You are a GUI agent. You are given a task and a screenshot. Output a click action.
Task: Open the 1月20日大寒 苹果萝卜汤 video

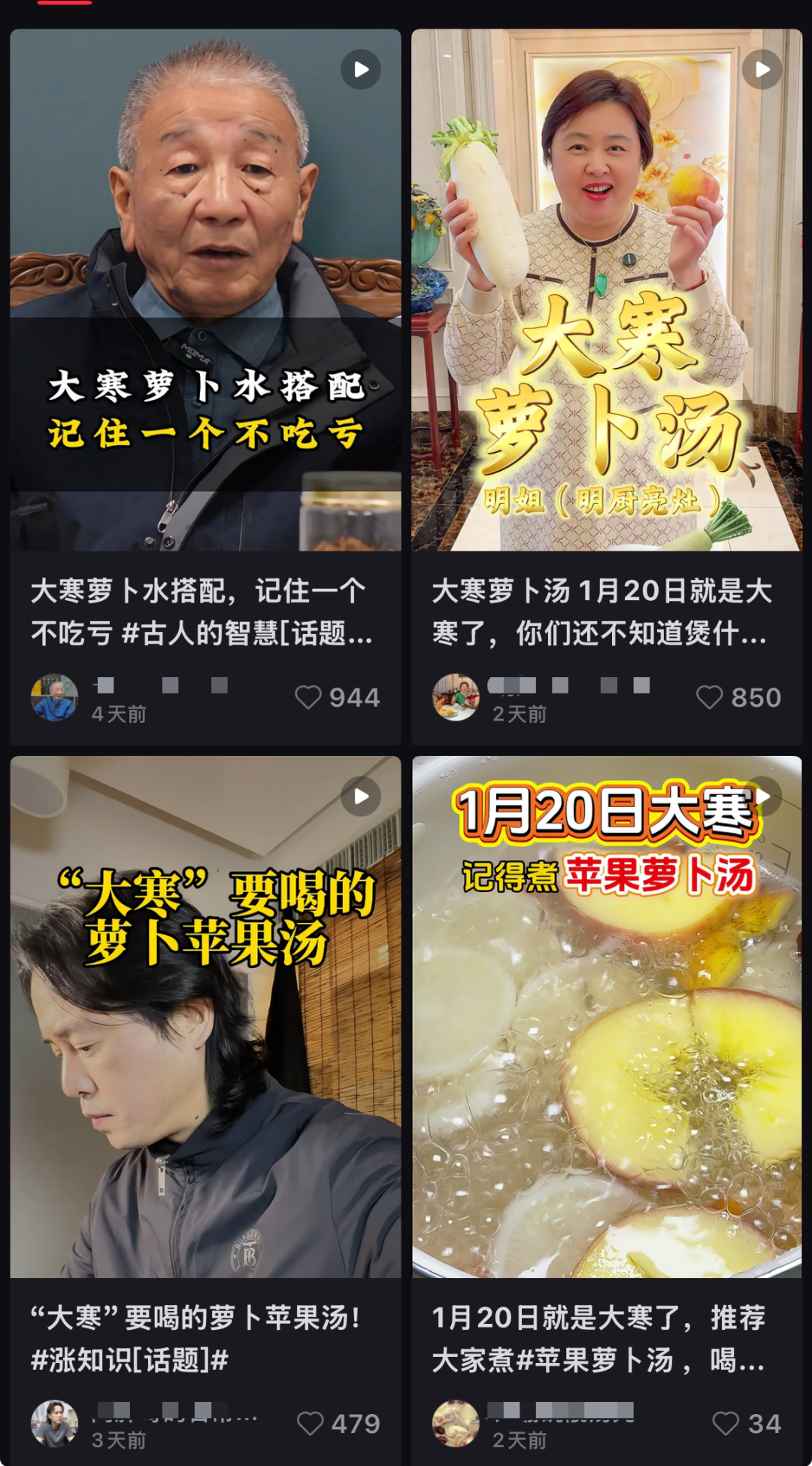[607, 1017]
